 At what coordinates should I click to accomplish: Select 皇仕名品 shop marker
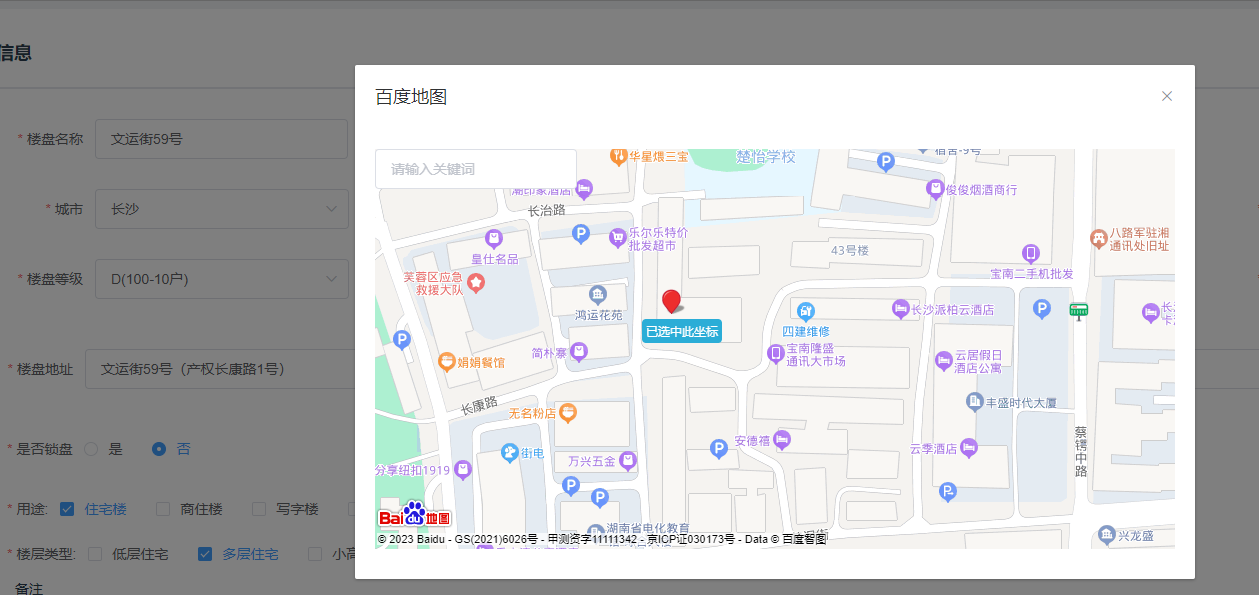(x=493, y=238)
